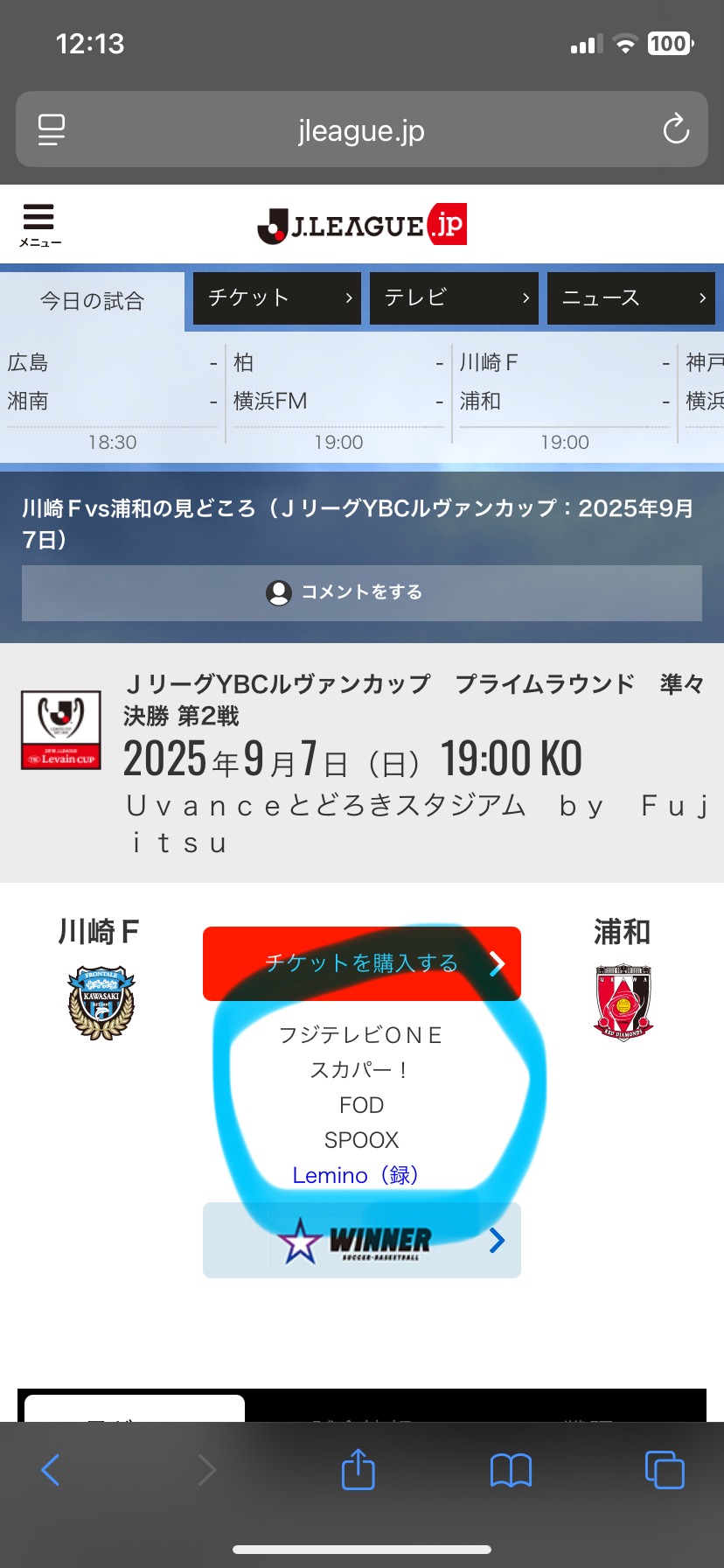Open the 川崎F vs 浦和 match card
Image resolution: width=724 pixels, height=1568 pixels.
pos(565,401)
